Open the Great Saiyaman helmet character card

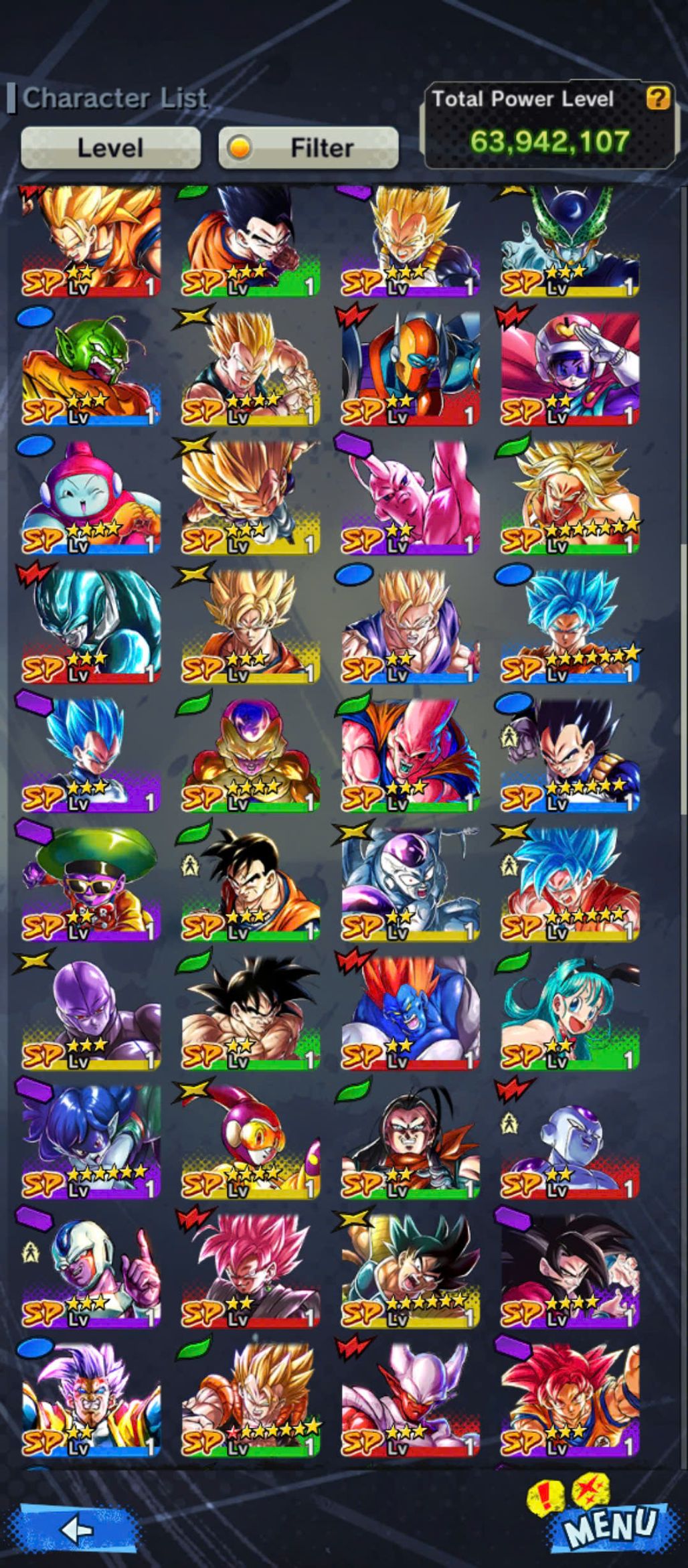coord(570,368)
